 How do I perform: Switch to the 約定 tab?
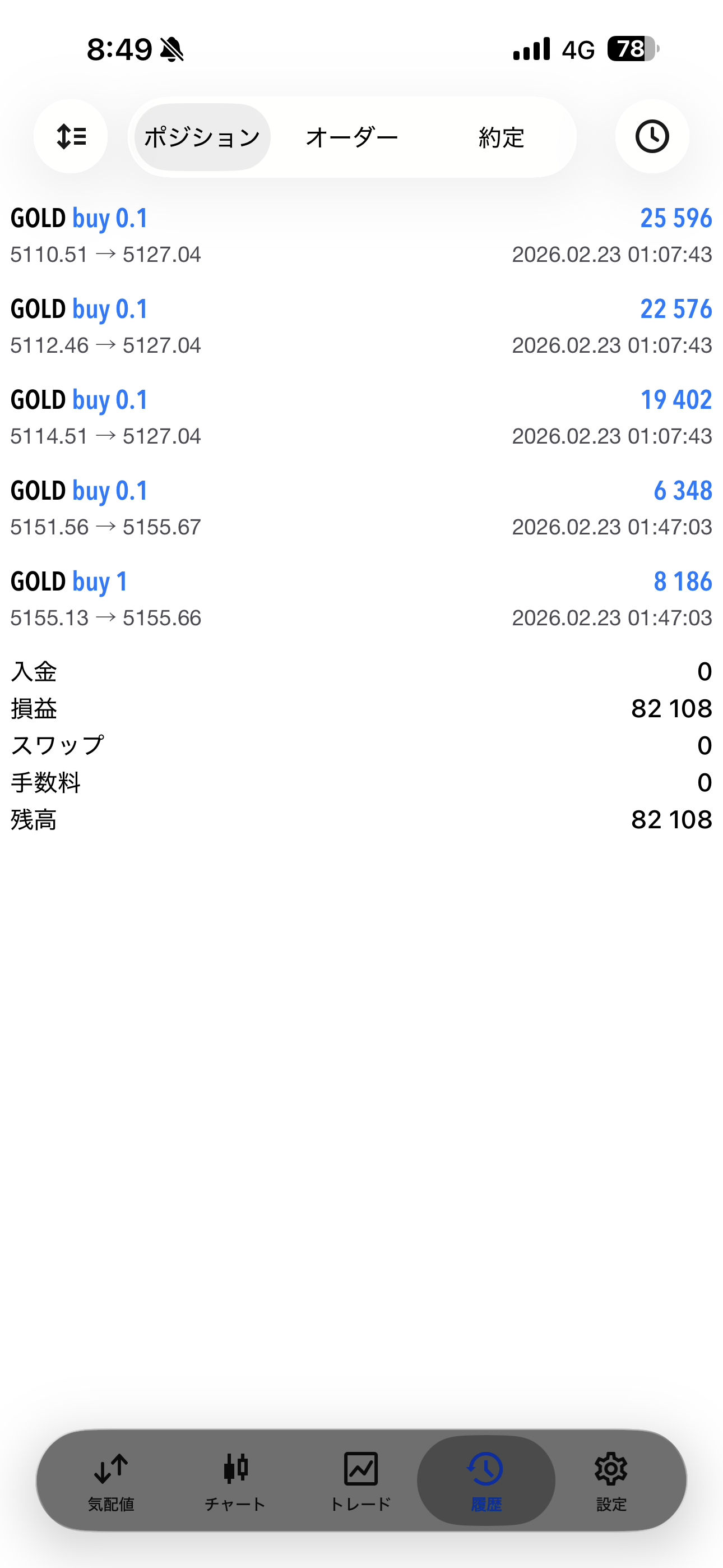click(x=501, y=137)
